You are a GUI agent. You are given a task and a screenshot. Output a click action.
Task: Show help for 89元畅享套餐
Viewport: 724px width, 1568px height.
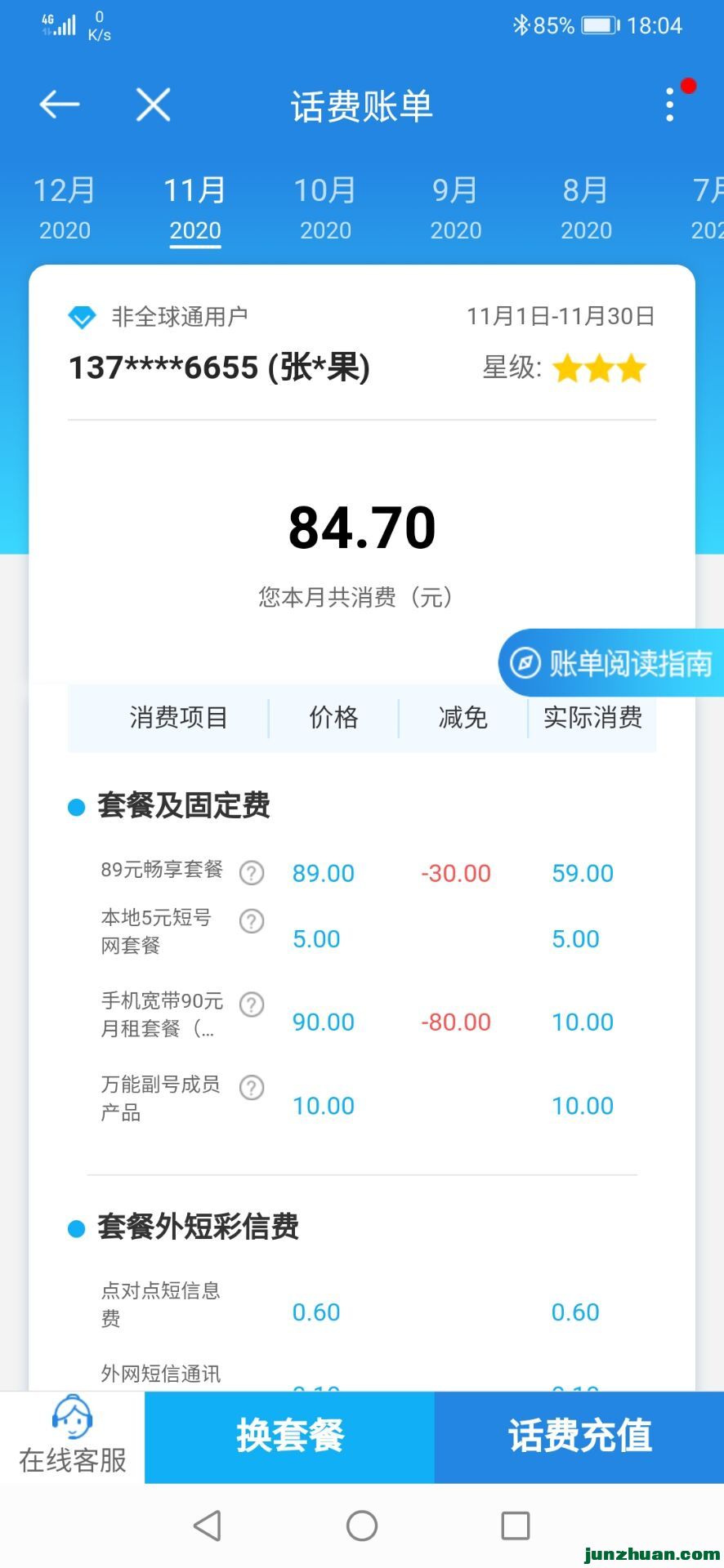[x=252, y=872]
